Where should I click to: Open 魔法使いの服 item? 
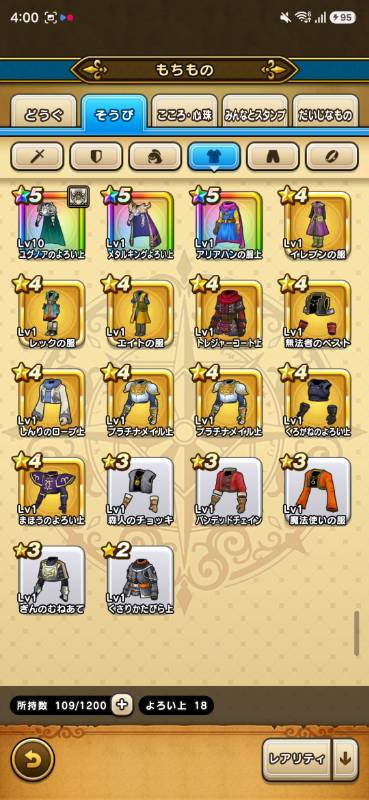[317, 489]
